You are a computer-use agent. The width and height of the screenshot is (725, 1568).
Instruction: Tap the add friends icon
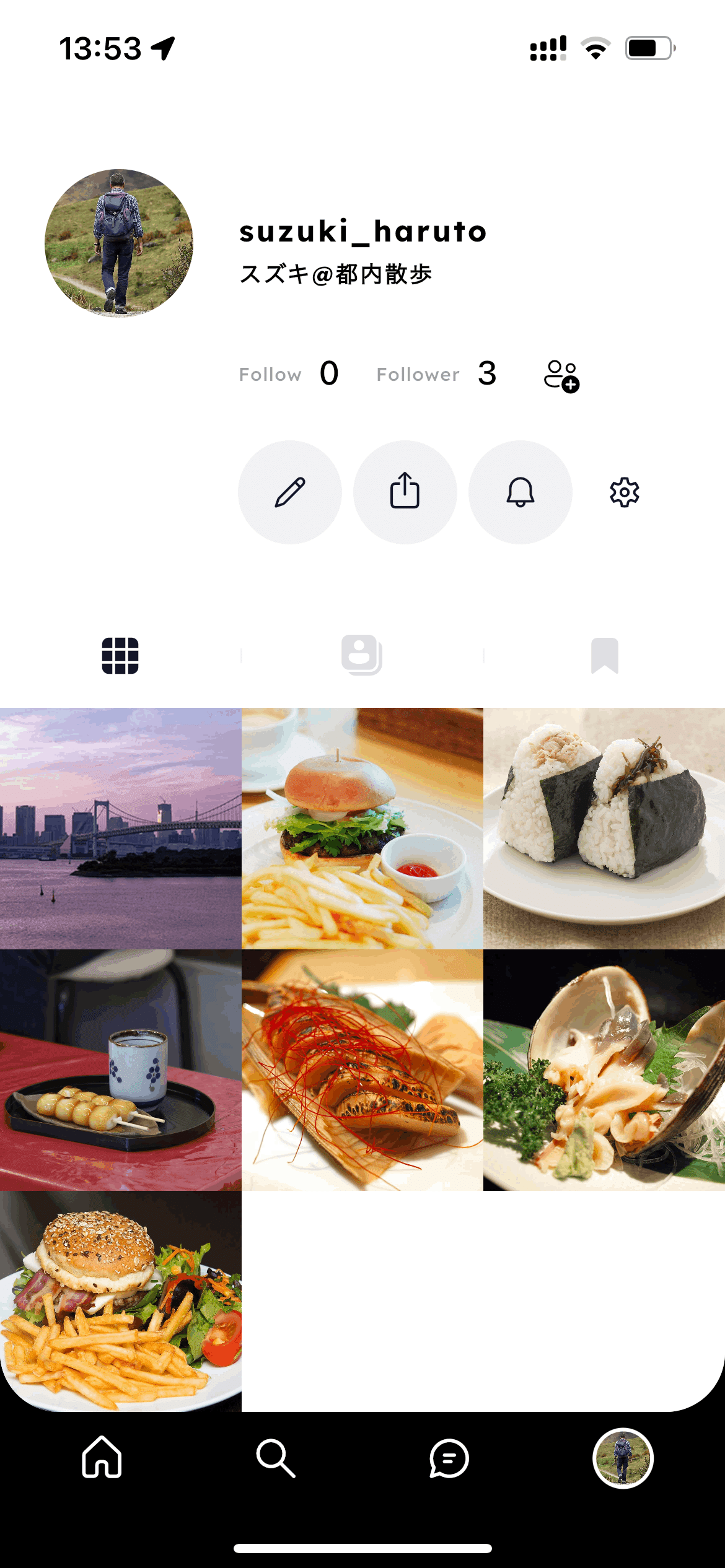coord(561,376)
